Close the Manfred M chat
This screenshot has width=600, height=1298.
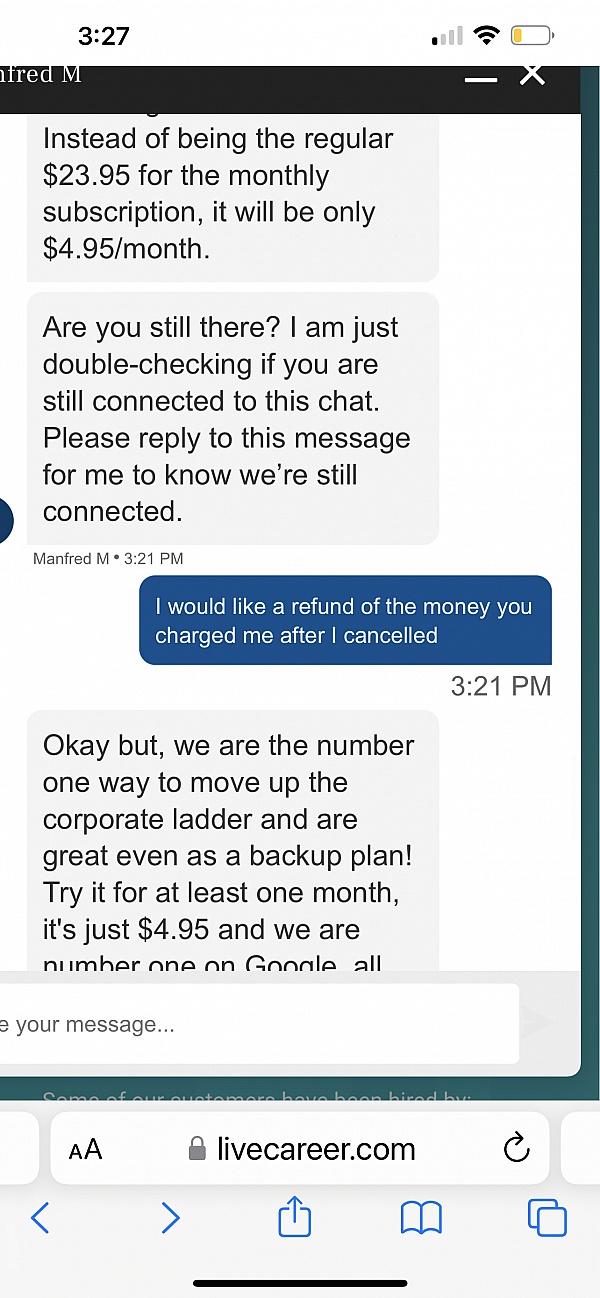(533, 74)
